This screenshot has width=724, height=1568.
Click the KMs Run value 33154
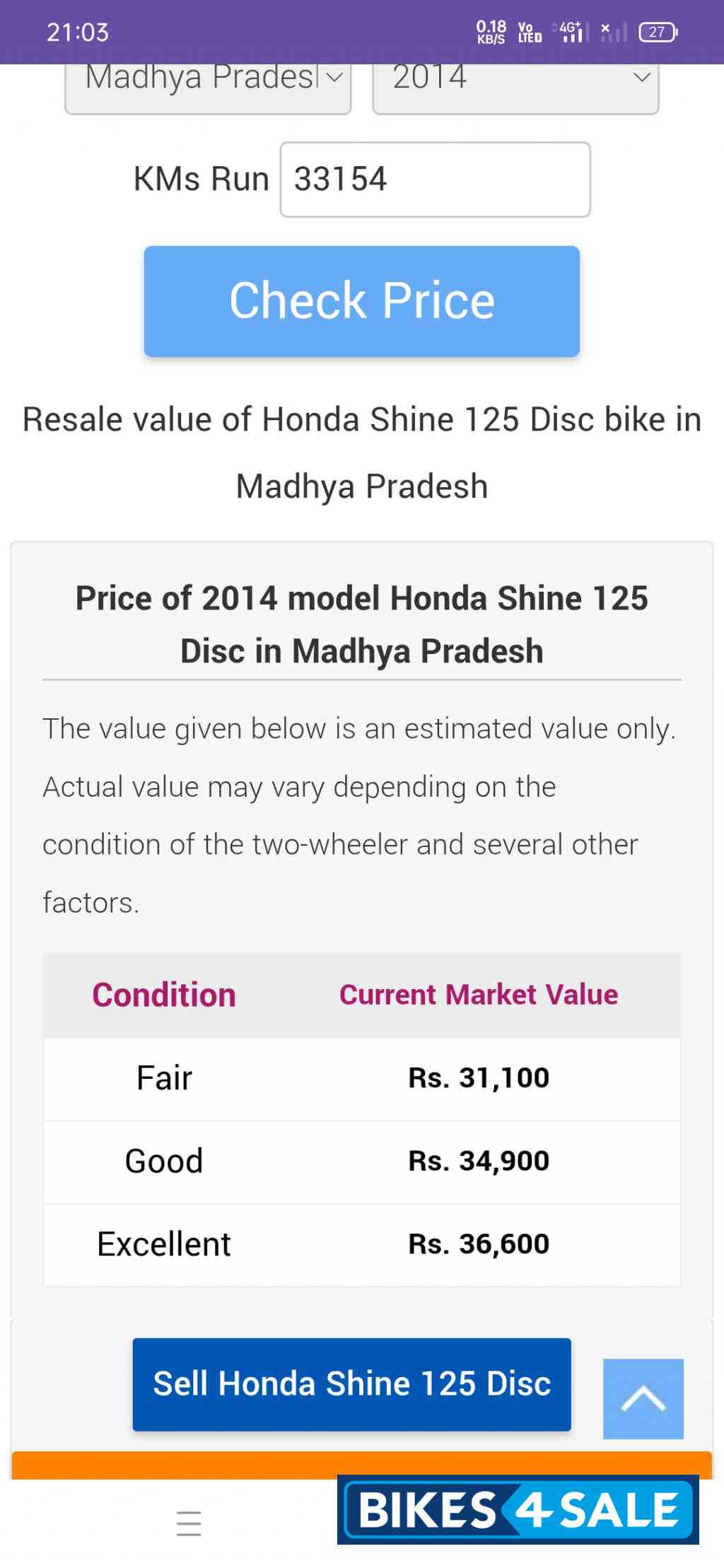(x=433, y=180)
